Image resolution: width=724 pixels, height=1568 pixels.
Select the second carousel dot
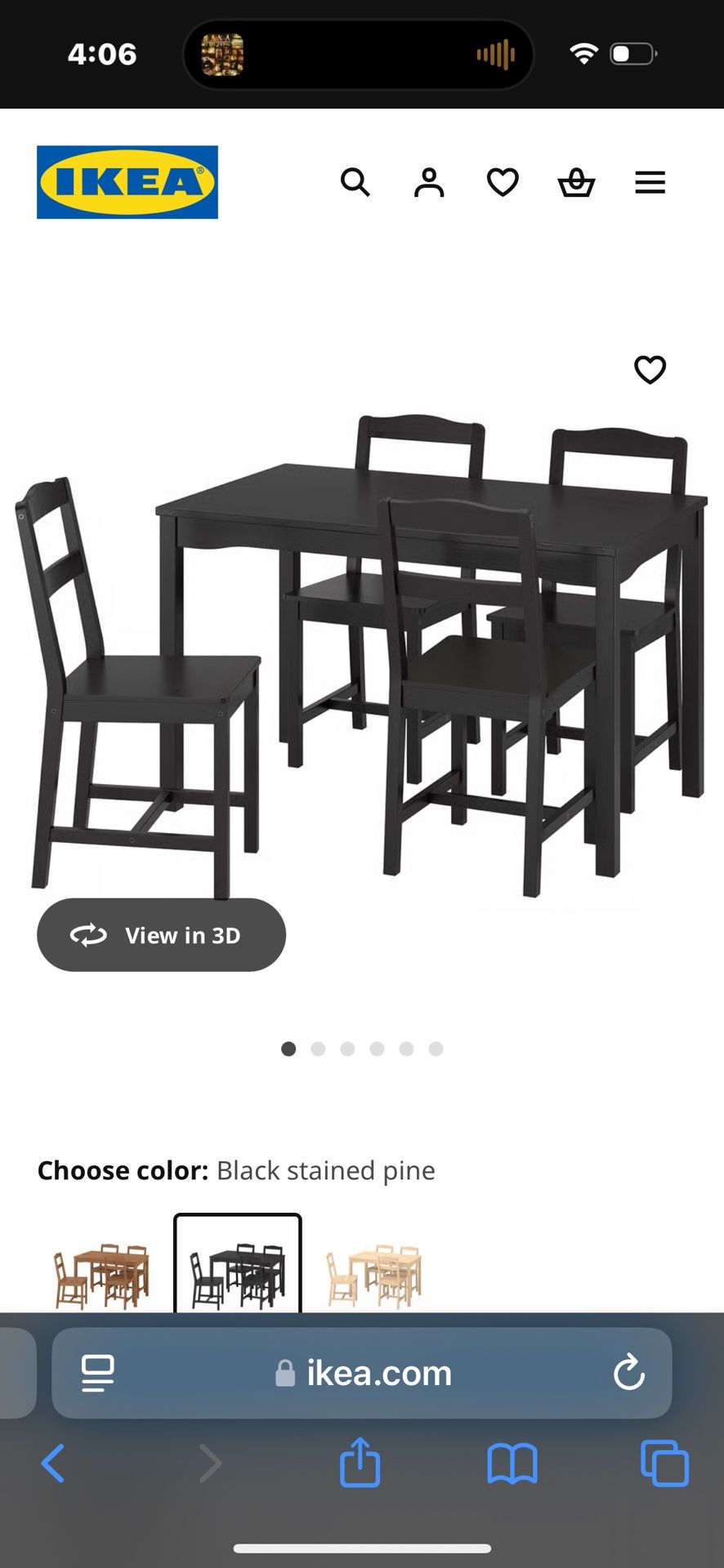[318, 1049]
